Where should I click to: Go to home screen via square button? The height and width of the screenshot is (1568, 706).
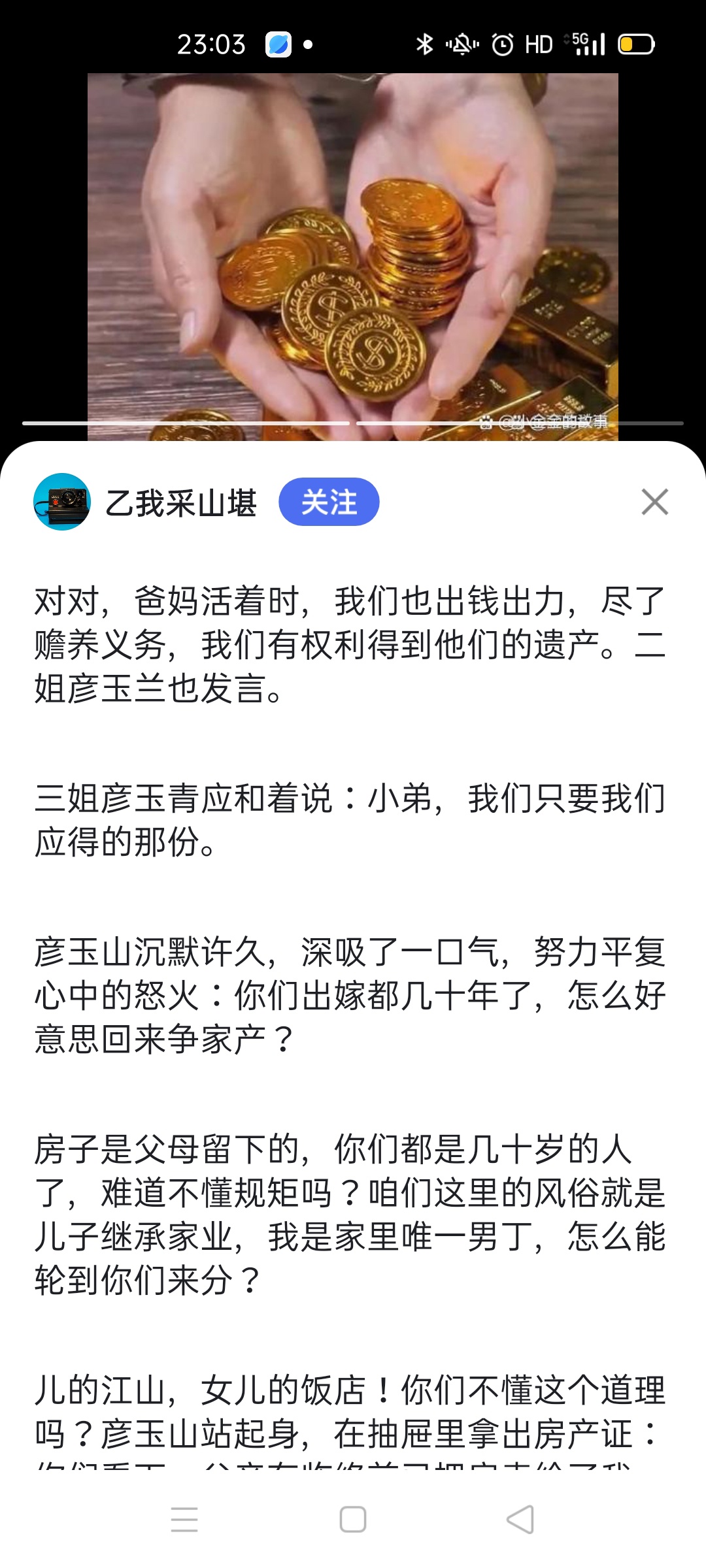click(x=353, y=1519)
